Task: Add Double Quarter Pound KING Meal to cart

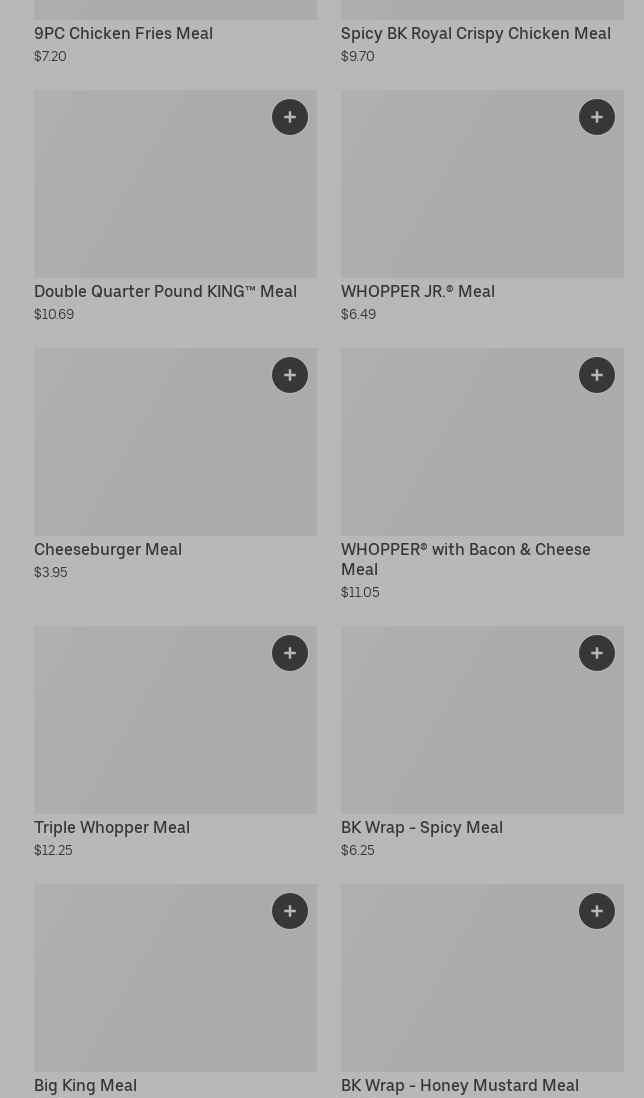Action: tap(290, 117)
